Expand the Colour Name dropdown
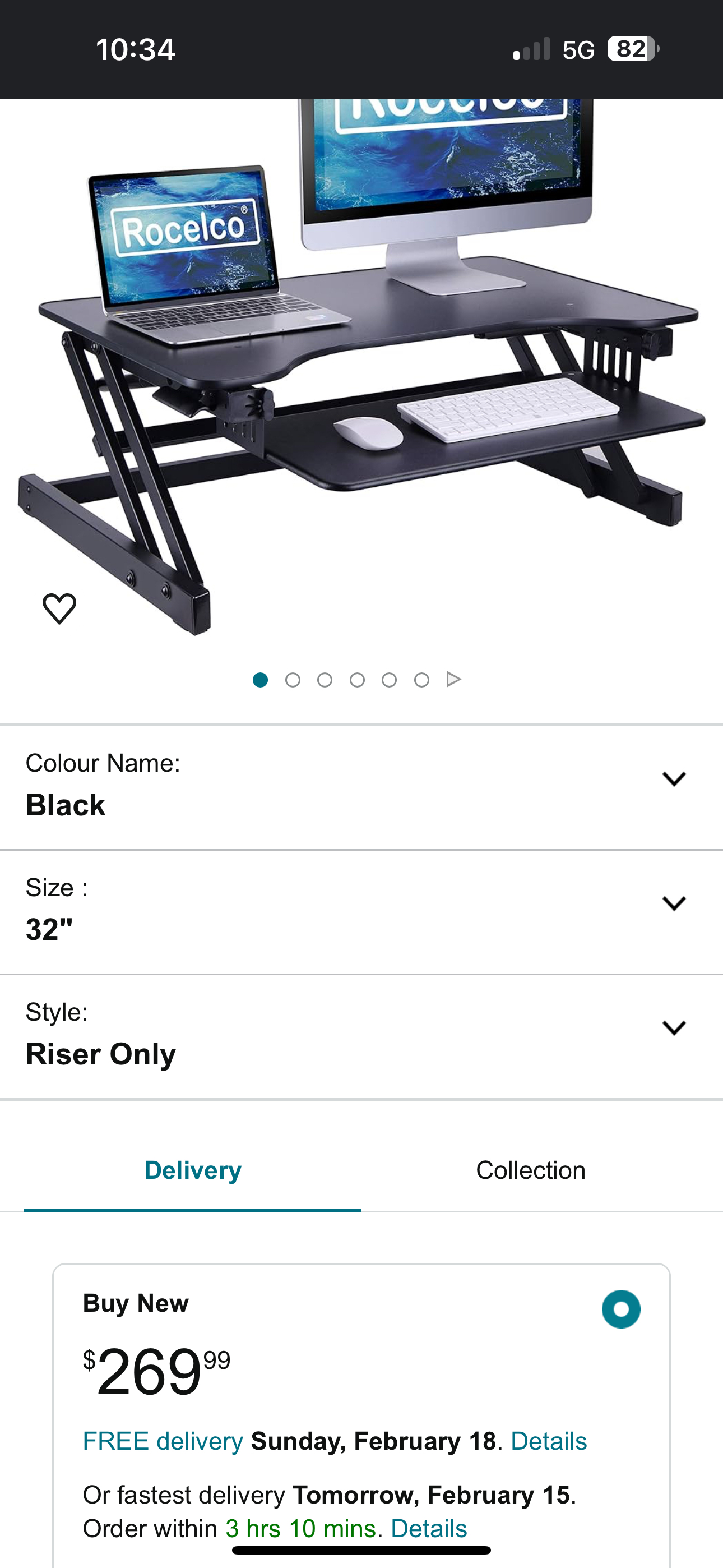 point(673,779)
